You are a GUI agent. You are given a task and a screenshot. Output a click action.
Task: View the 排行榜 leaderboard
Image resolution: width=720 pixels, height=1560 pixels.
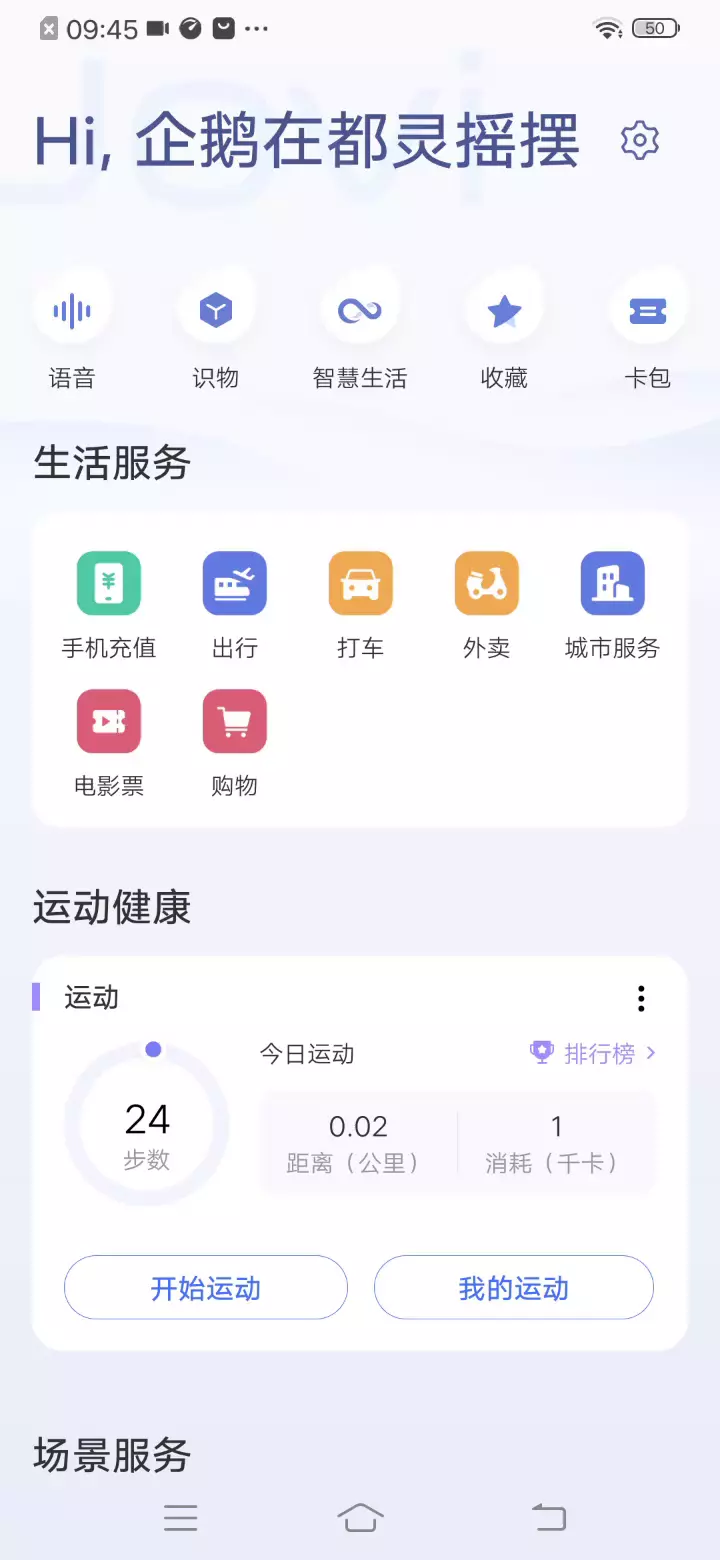593,1053
